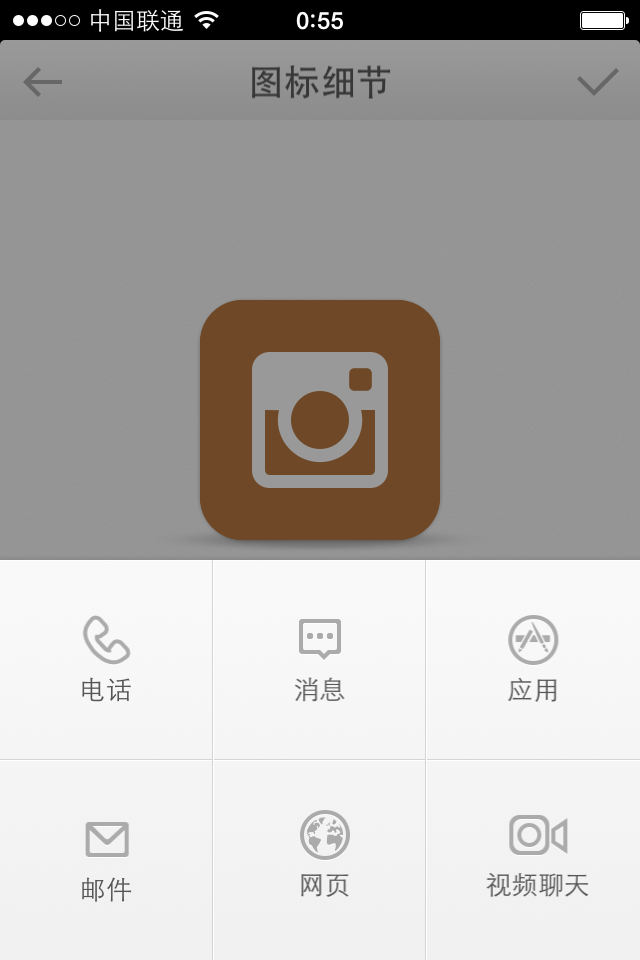Pick the 视频聊天 video chat option

point(537,856)
